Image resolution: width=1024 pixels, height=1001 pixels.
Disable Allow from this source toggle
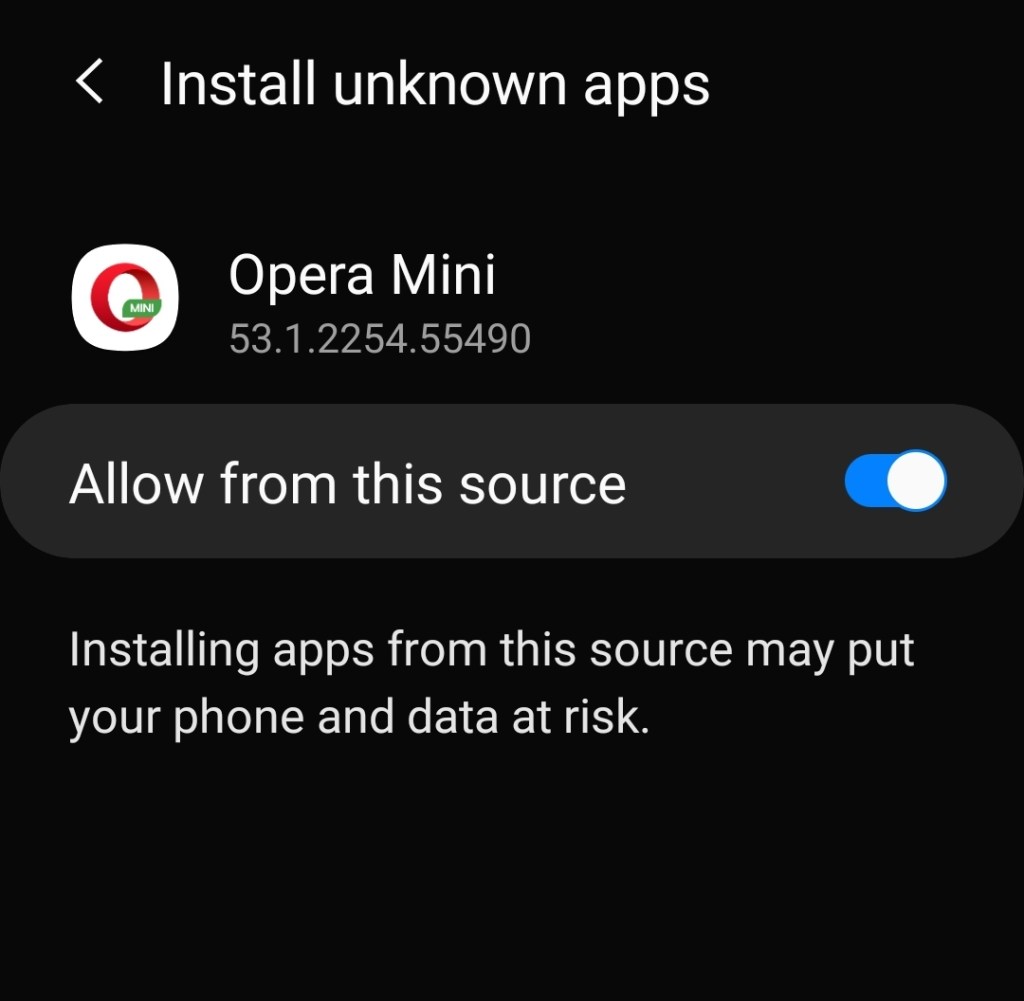click(x=894, y=481)
